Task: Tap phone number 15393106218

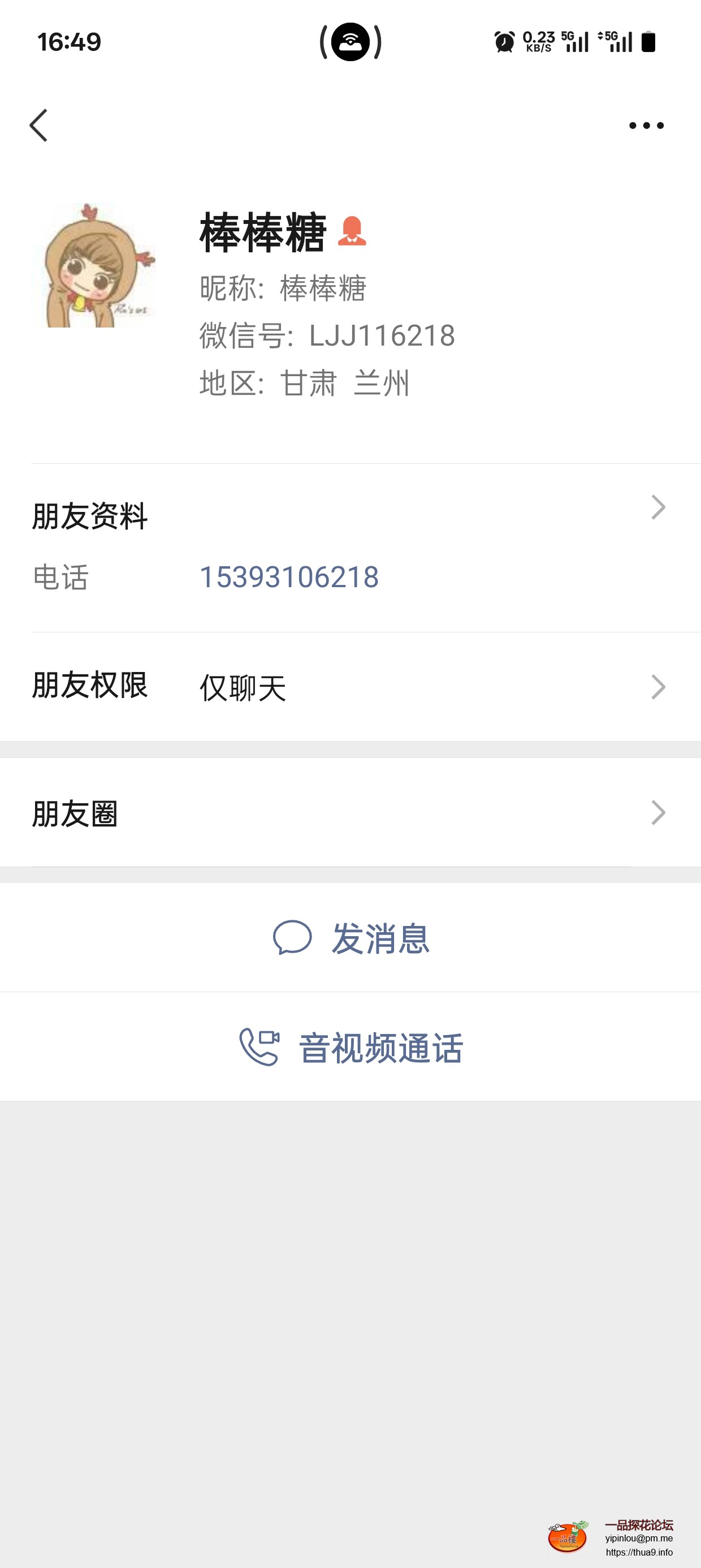Action: click(289, 577)
